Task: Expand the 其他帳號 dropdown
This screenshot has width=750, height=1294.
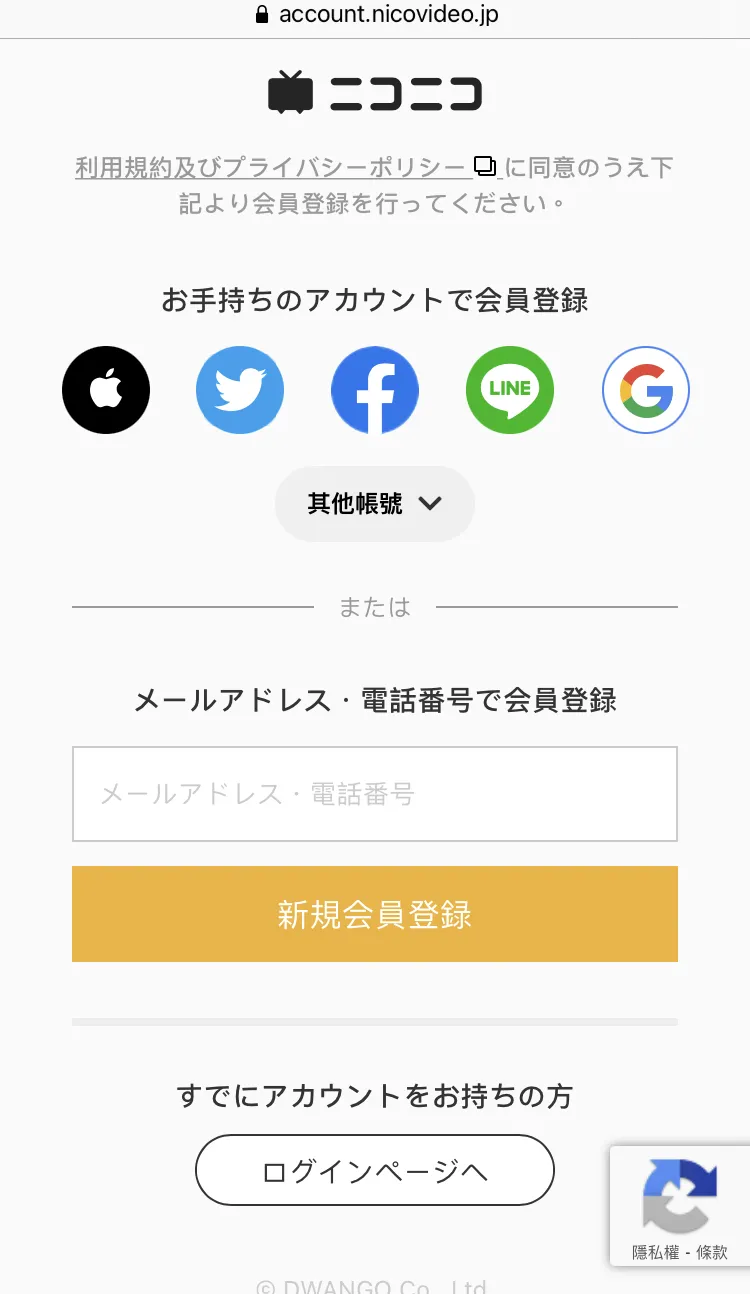Action: coord(375,504)
